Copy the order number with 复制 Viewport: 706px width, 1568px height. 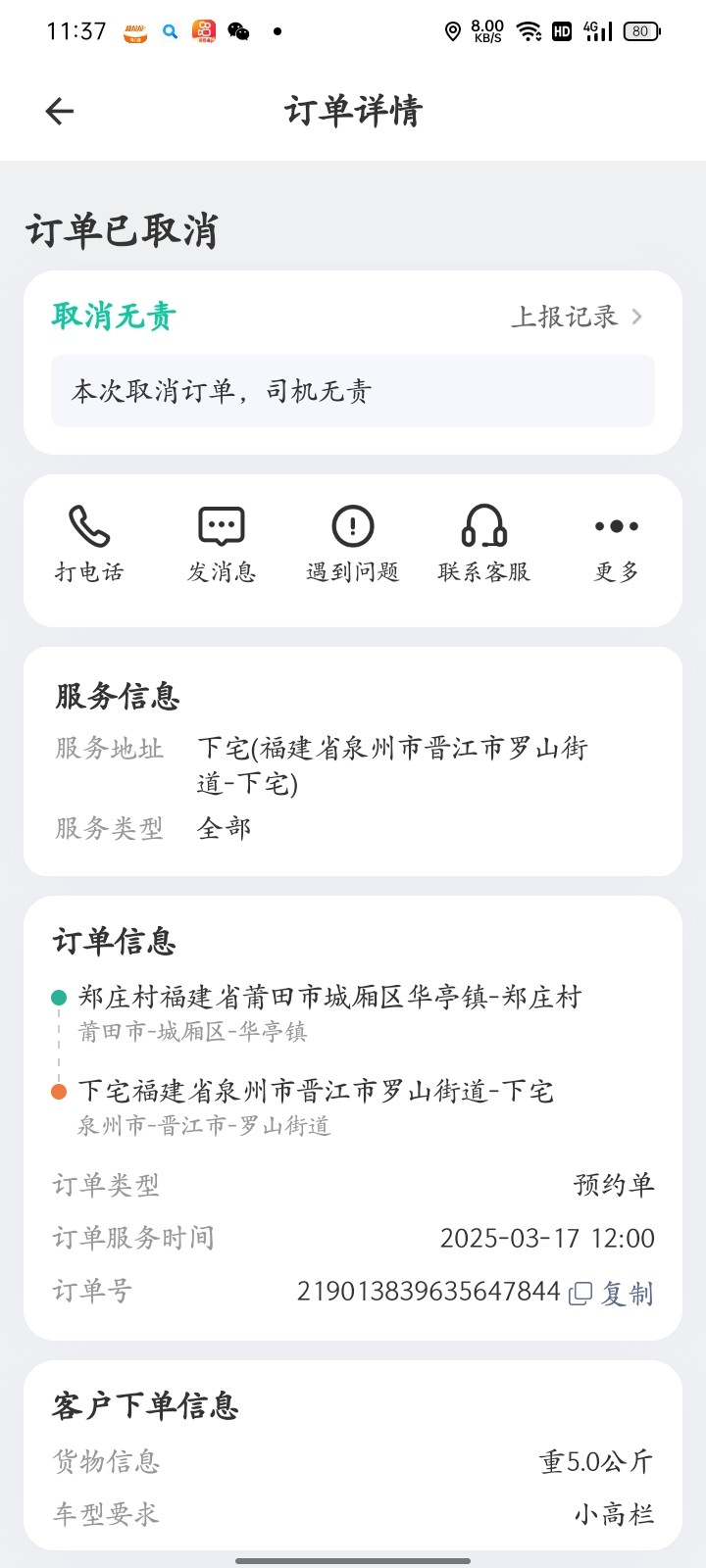(612, 1293)
